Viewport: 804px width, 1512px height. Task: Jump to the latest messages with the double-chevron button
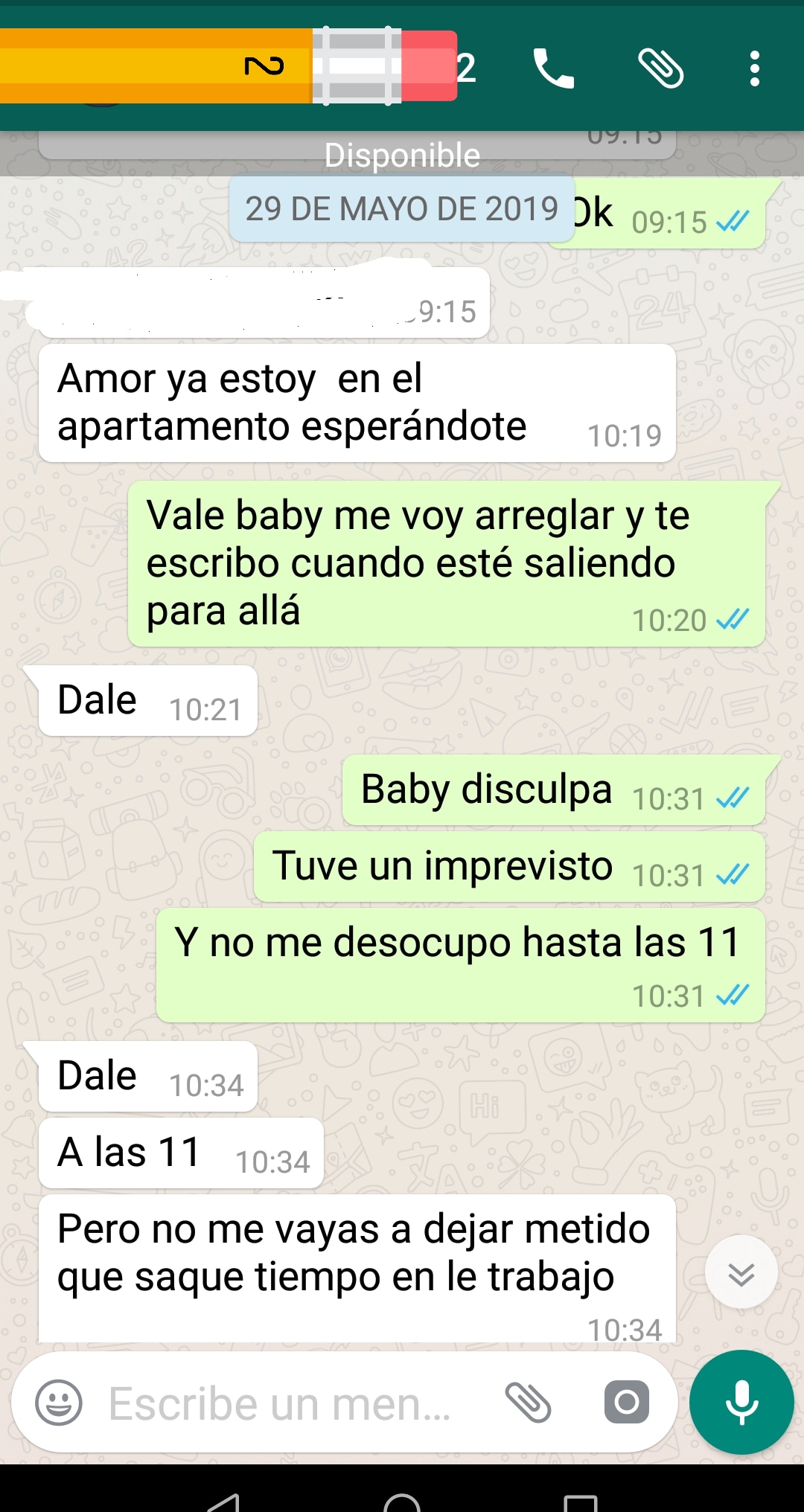tap(741, 1274)
